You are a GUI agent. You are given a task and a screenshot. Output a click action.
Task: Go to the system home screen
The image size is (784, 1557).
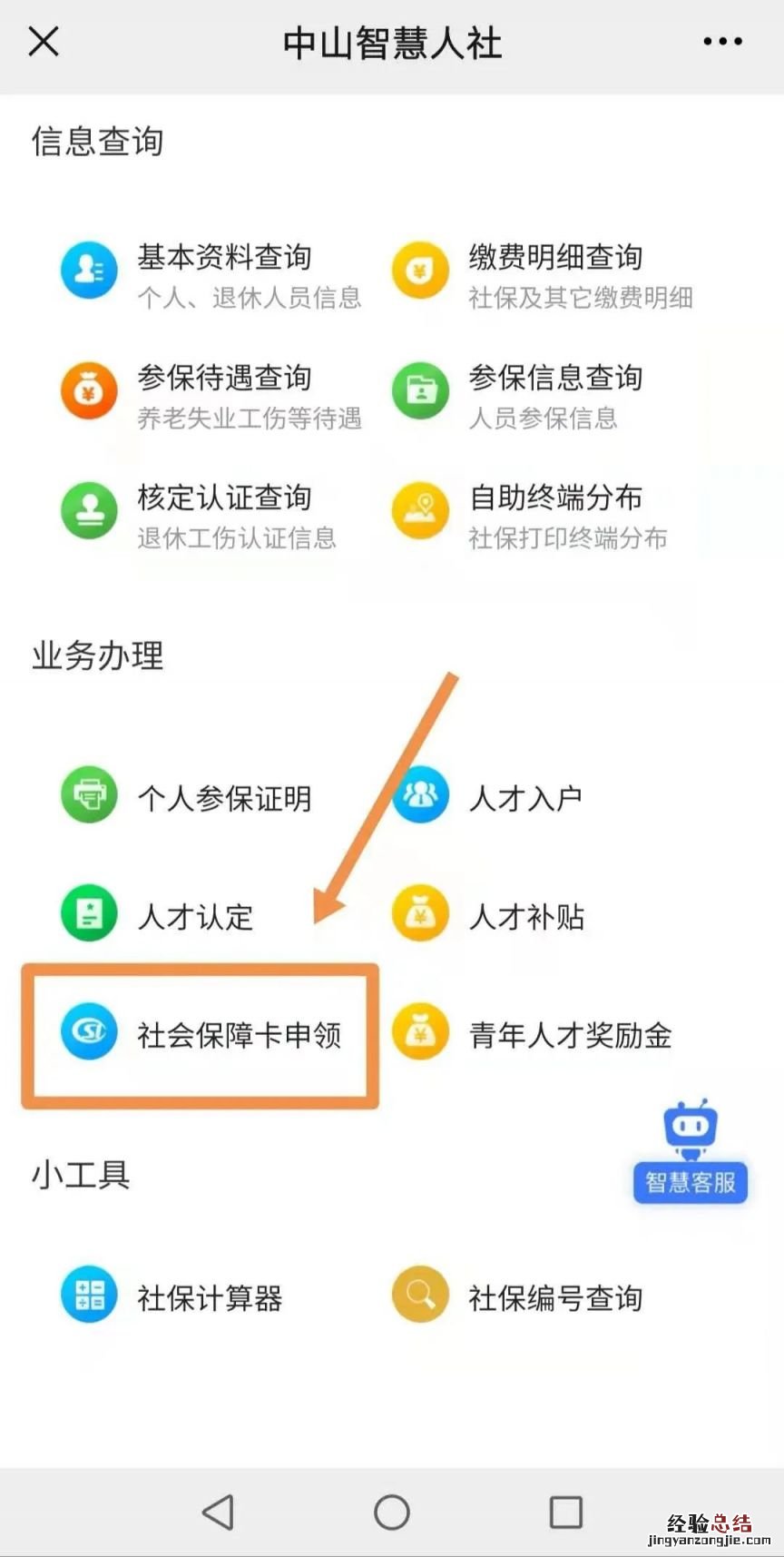[392, 1512]
